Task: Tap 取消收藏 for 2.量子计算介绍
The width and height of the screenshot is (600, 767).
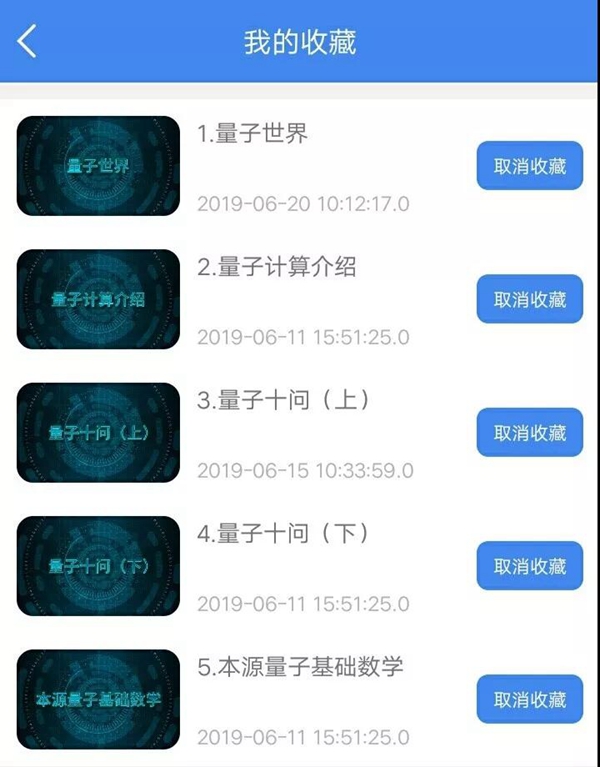Action: pyautogui.click(x=529, y=299)
